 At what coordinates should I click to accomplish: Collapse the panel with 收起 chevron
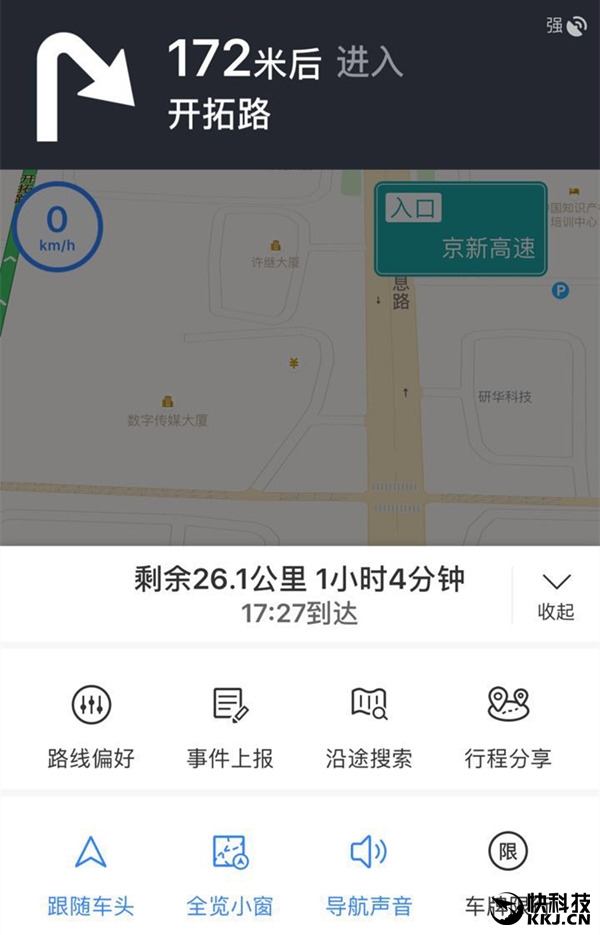click(555, 594)
